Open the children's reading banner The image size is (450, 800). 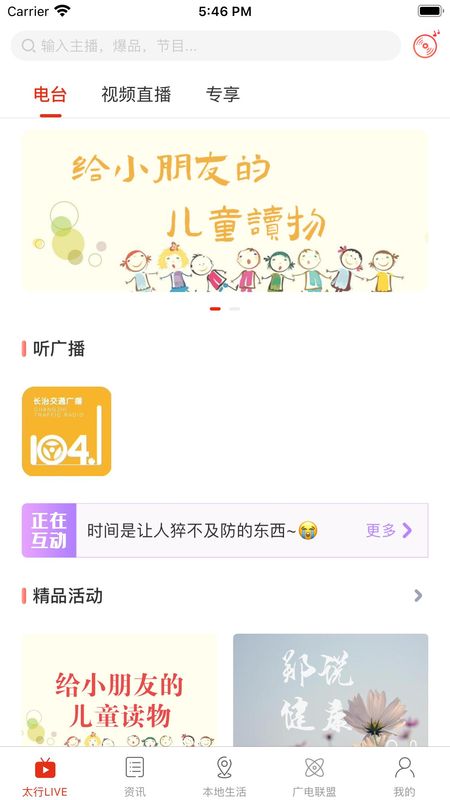pyautogui.click(x=224, y=211)
